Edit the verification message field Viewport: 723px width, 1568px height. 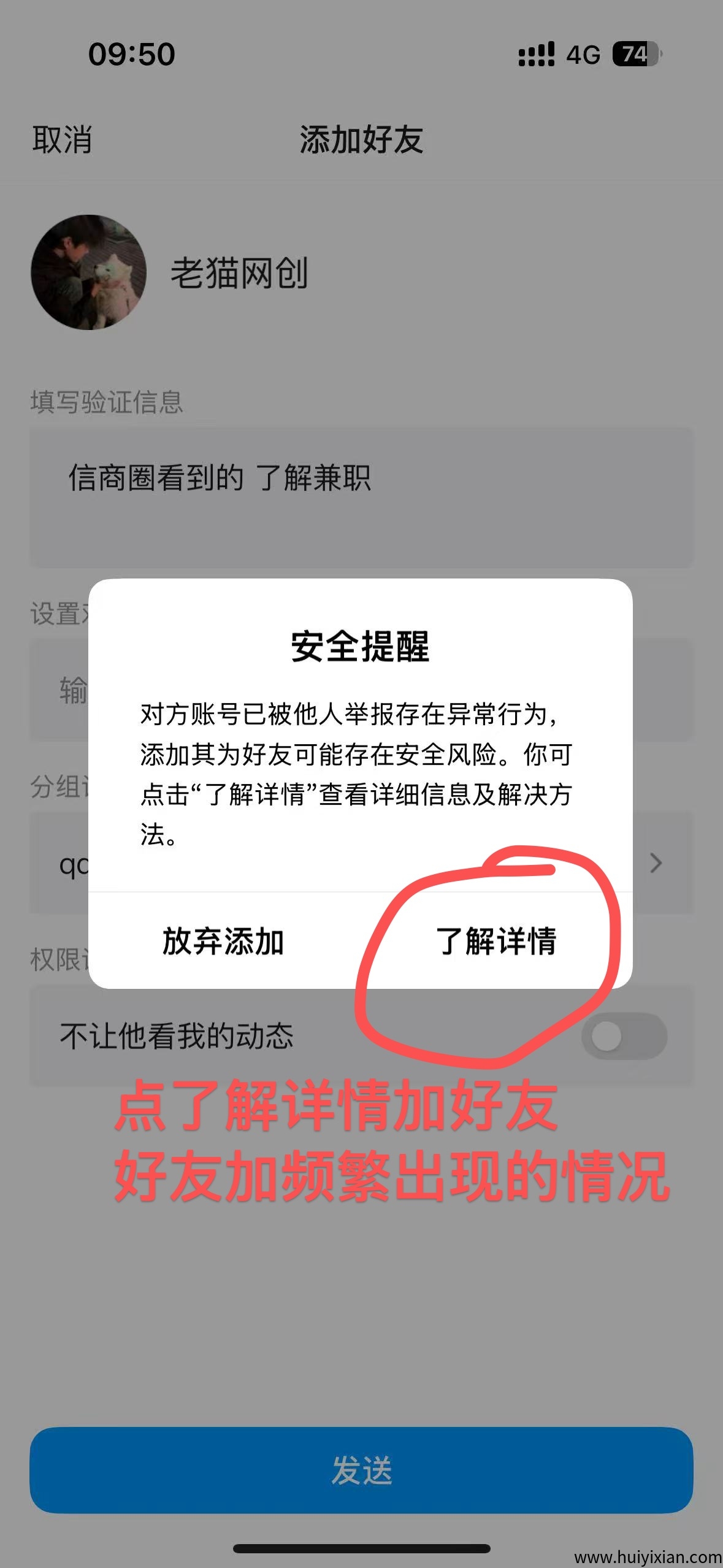point(361,497)
